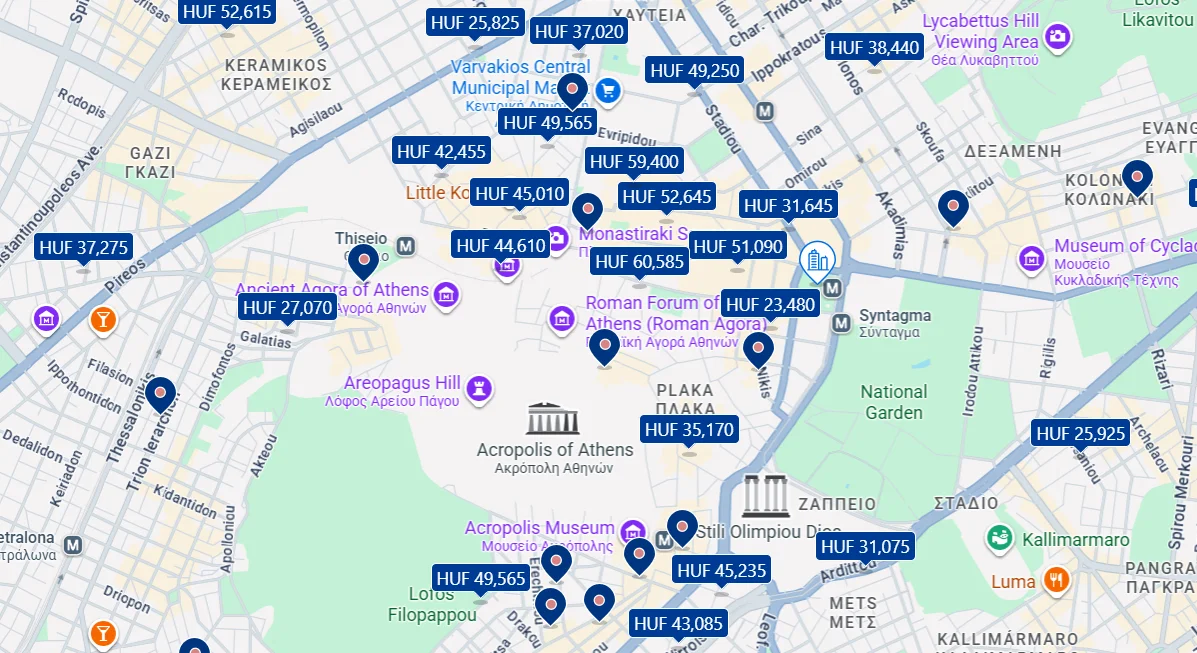Tap the HUF 31,645 price marker
This screenshot has height=653, width=1197.
pyautogui.click(x=788, y=206)
